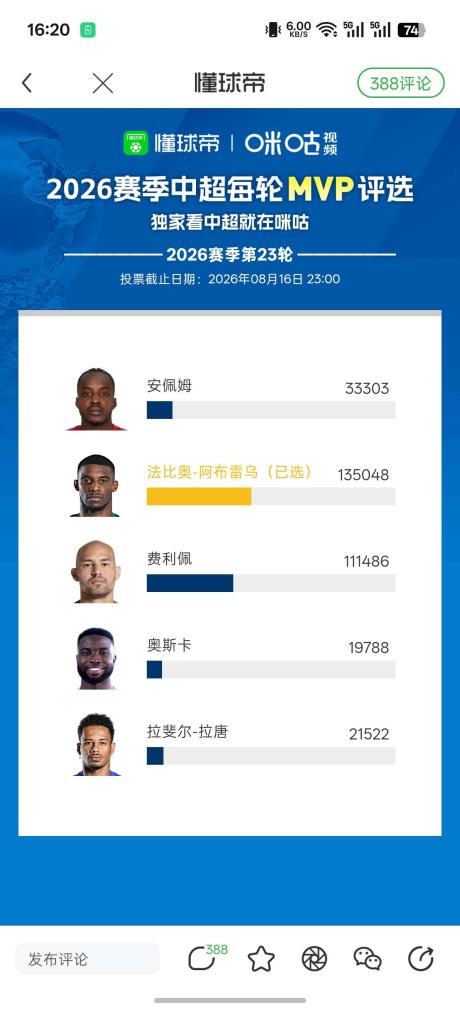The width and height of the screenshot is (460, 1012).
Task: Tap the 发布评论 comment field
Action: pyautogui.click(x=87, y=958)
